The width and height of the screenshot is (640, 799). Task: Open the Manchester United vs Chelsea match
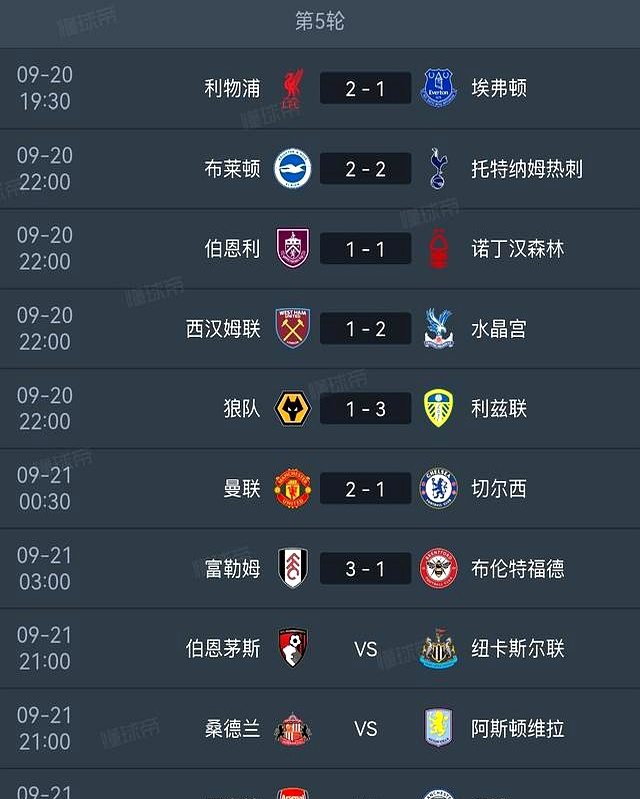365,489
